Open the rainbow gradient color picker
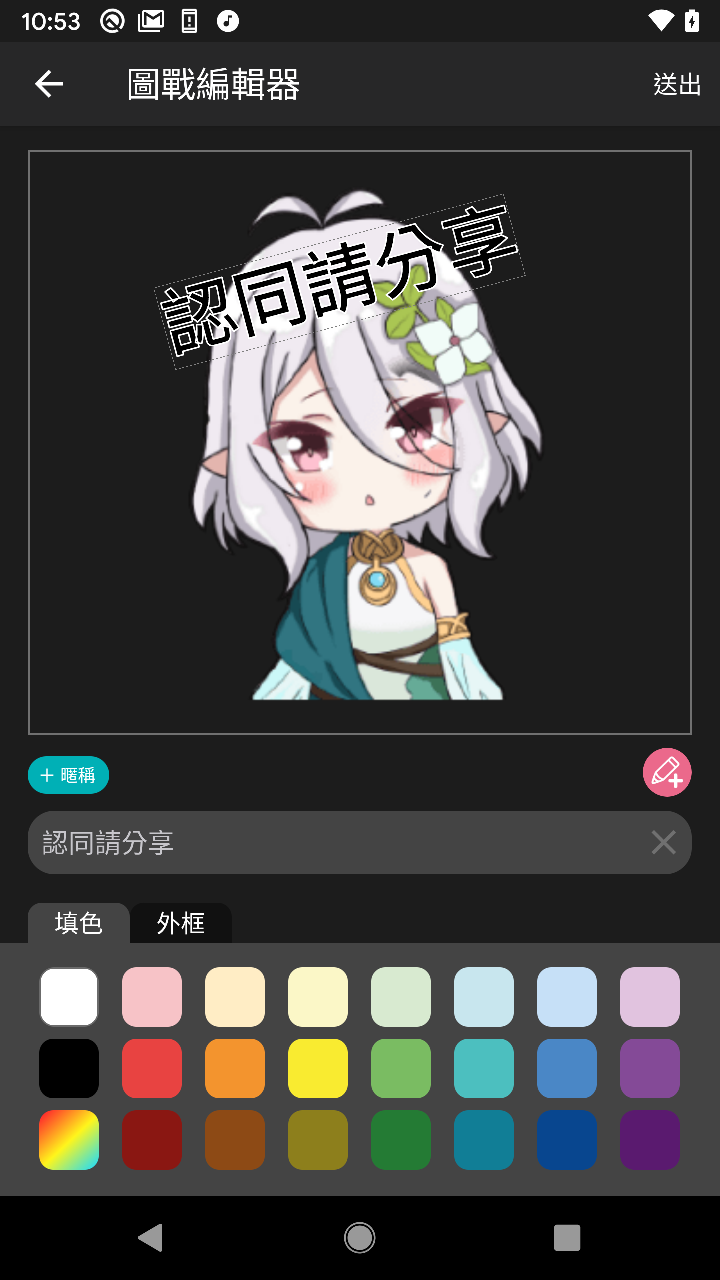The width and height of the screenshot is (720, 1280). [69, 1140]
